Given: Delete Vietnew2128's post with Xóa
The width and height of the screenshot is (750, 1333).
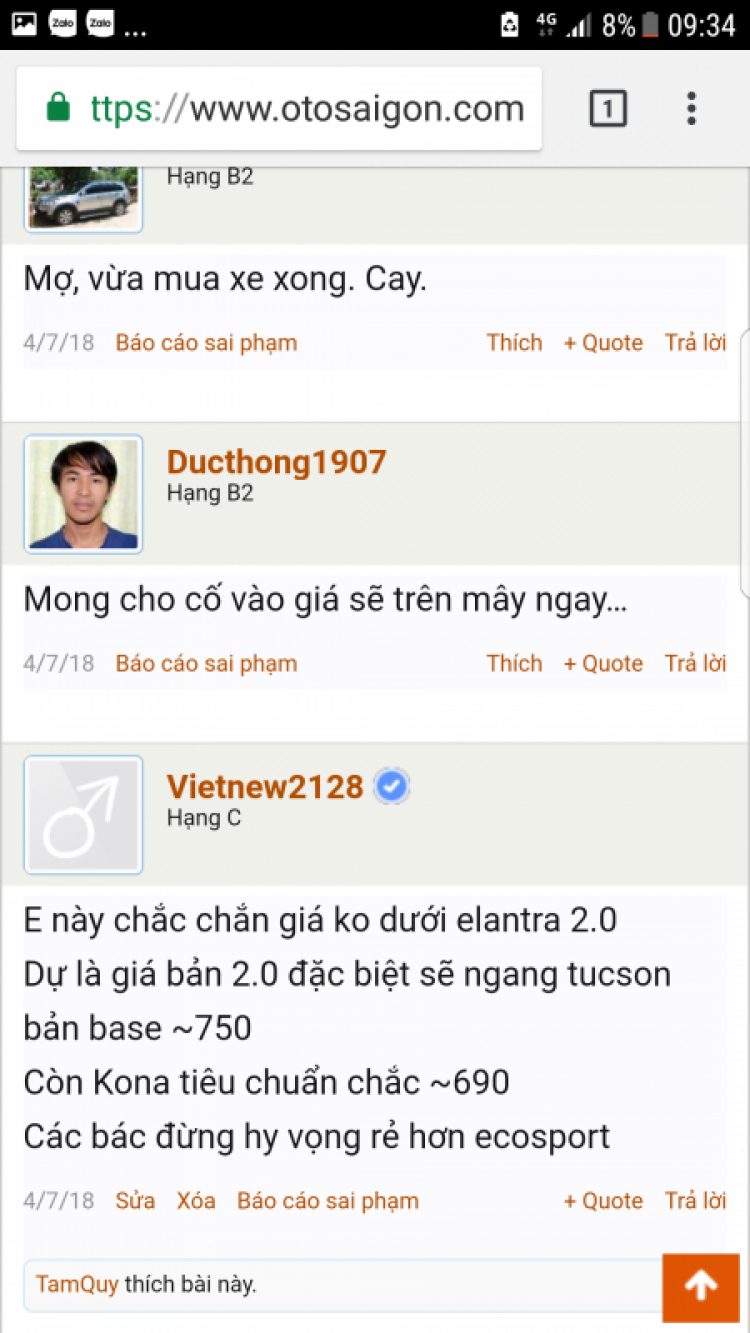Looking at the screenshot, I should (x=196, y=1201).
